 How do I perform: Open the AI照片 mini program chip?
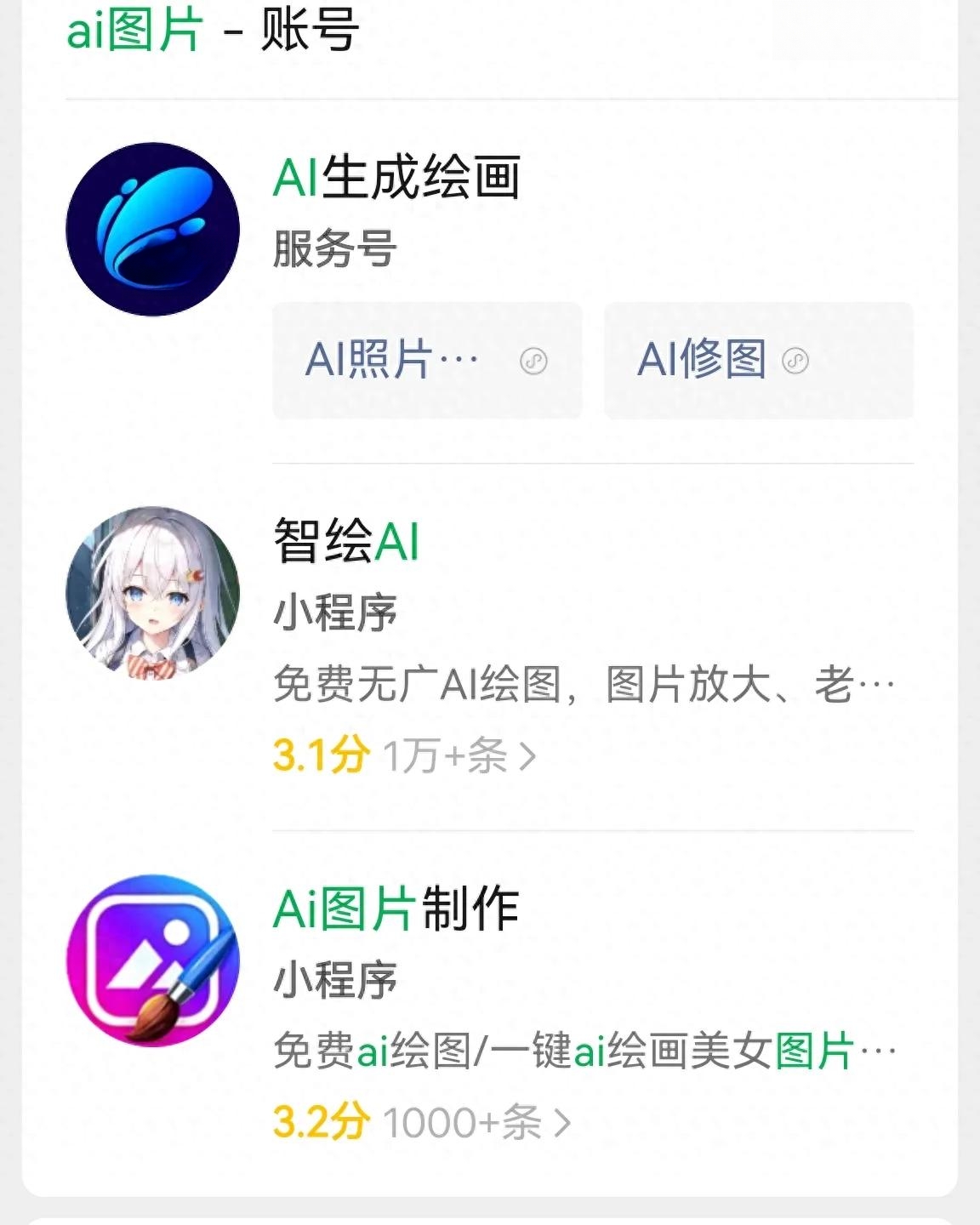[426, 360]
